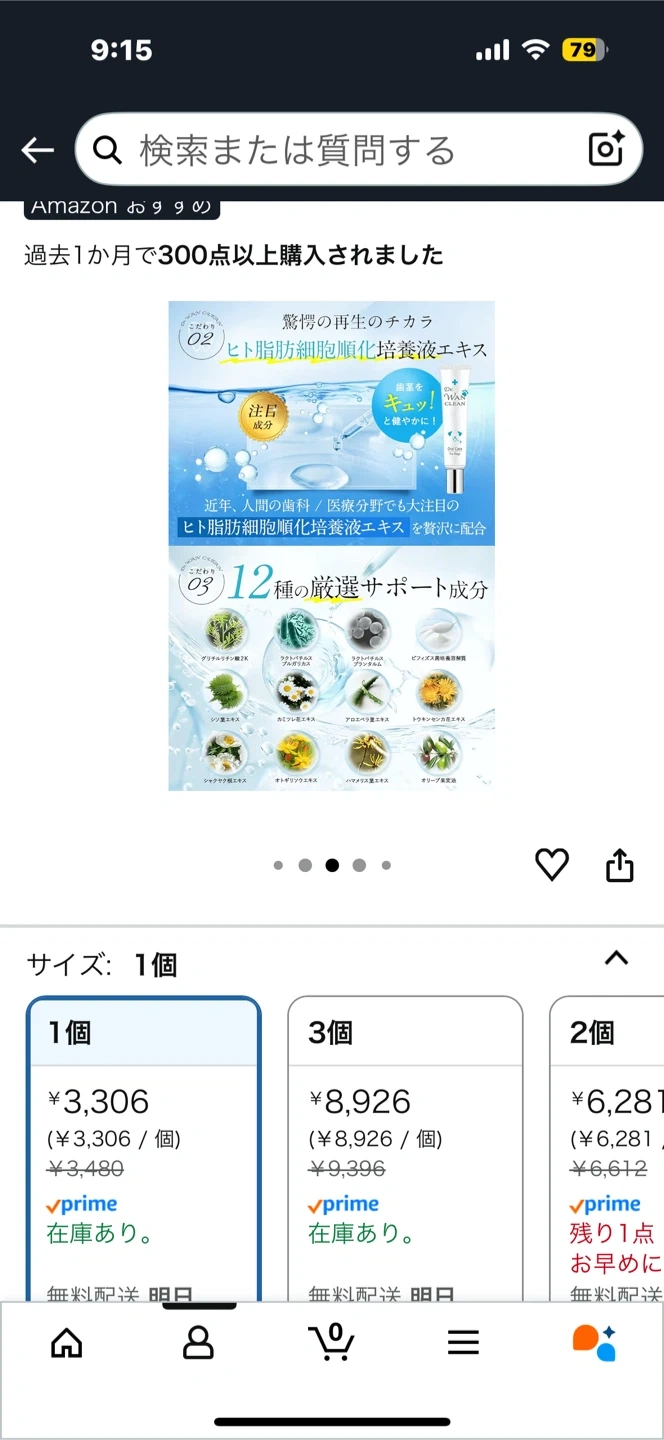The image size is (664, 1440).
Task: Open the product image gallery
Action: [331, 545]
